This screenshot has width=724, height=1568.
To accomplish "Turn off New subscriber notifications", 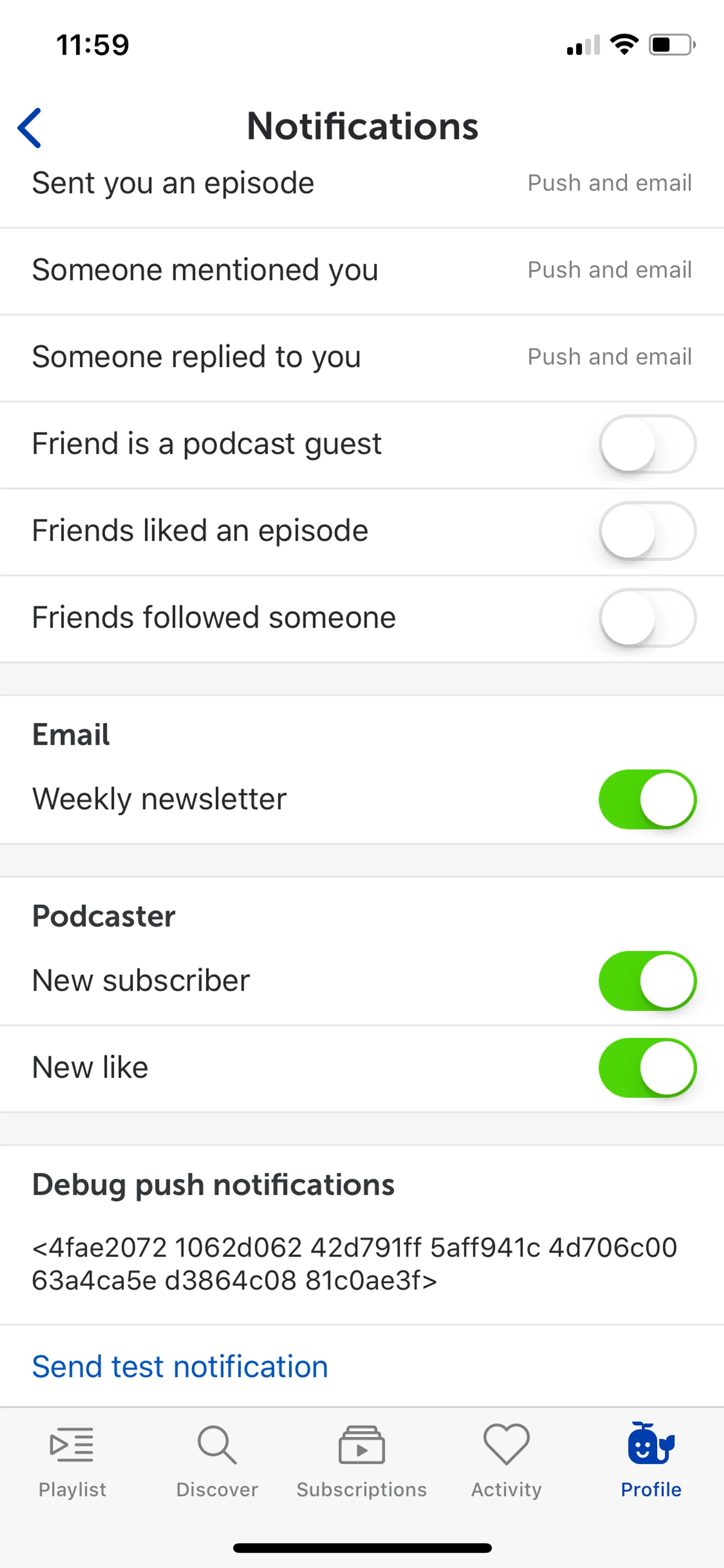I will coord(647,981).
